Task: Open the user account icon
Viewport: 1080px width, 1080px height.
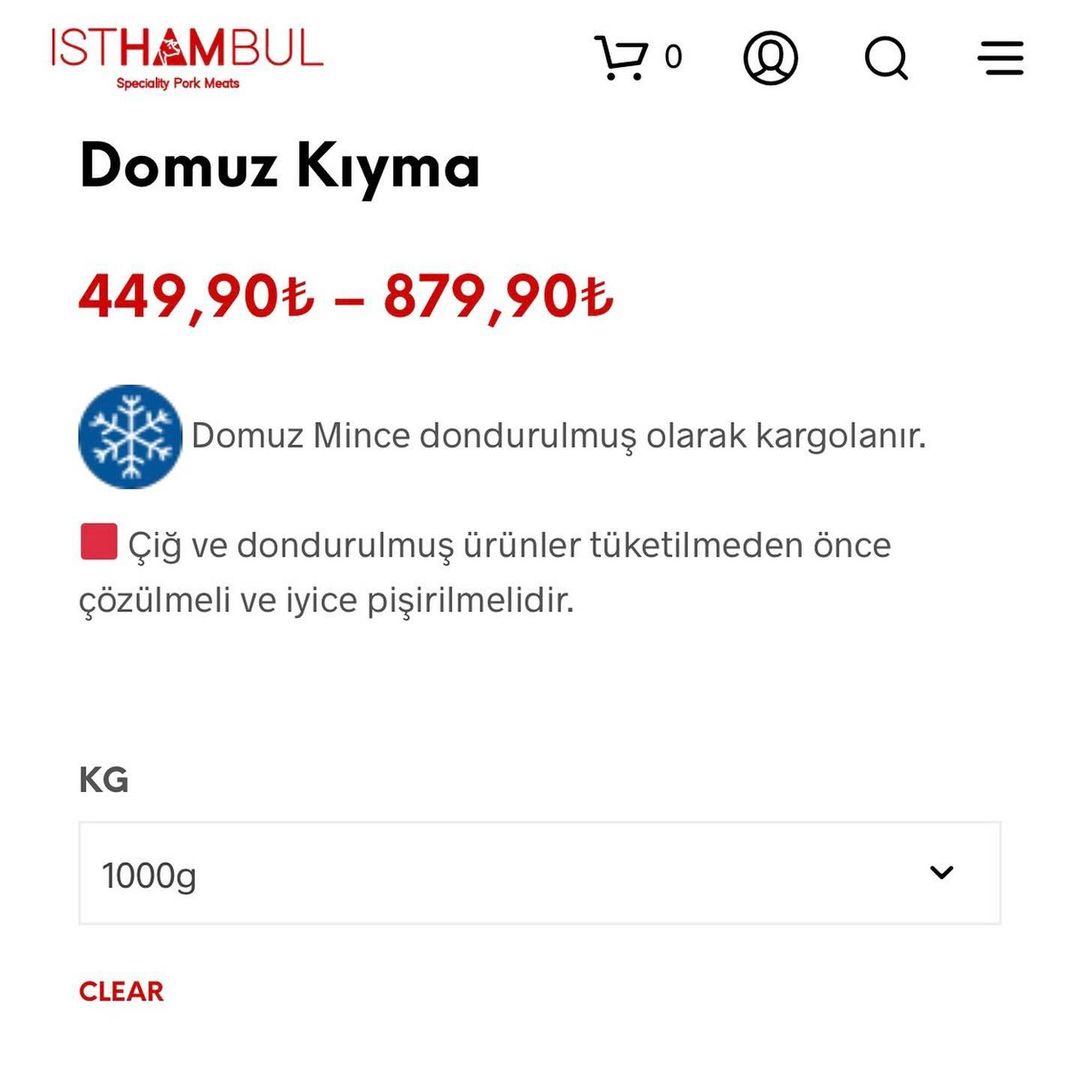Action: 770,58
